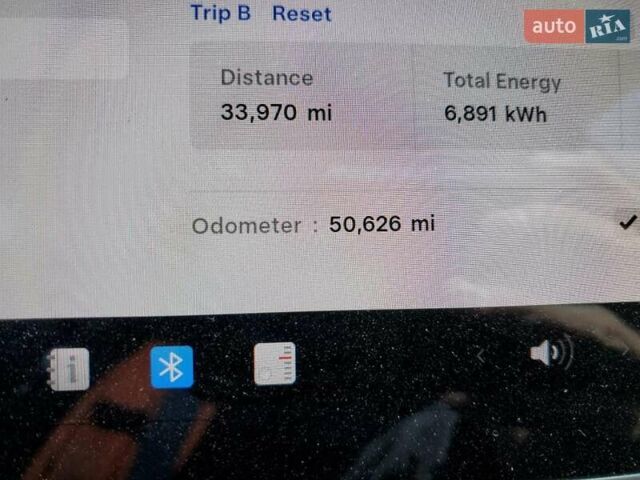Open the app with red-lined chart icon
Viewport: 640px width, 480px height.
tap(274, 364)
